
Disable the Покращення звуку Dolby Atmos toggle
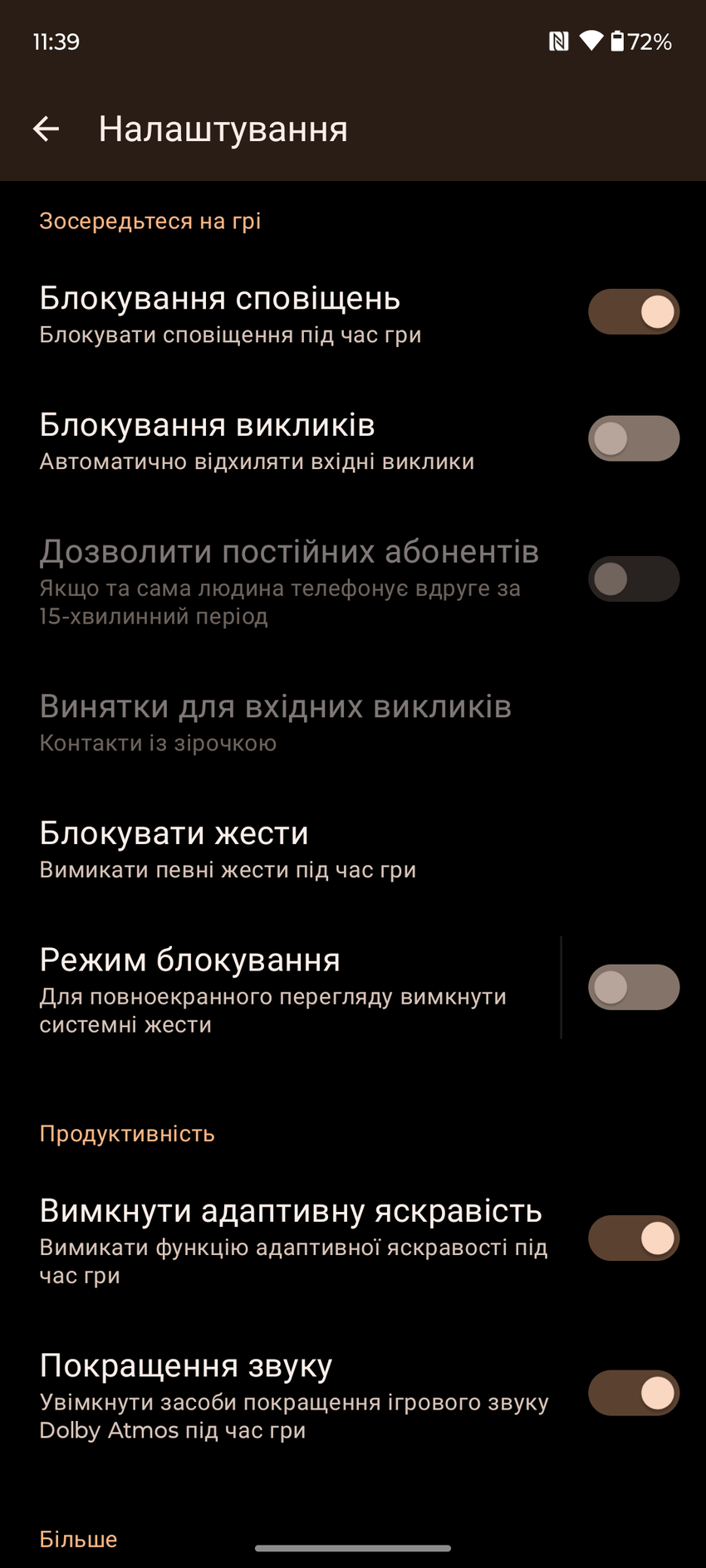pos(634,1393)
